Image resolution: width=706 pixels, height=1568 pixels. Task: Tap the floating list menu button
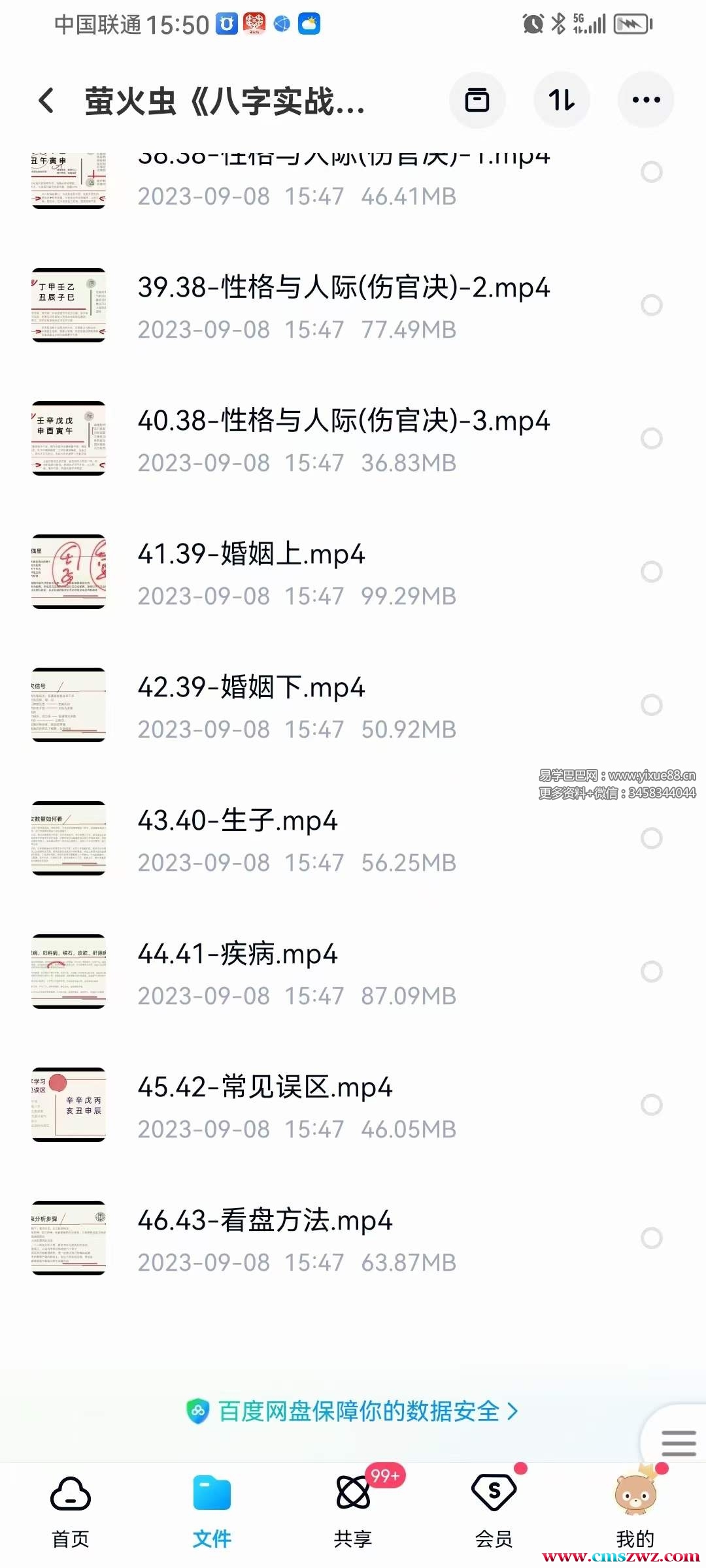click(x=678, y=1443)
